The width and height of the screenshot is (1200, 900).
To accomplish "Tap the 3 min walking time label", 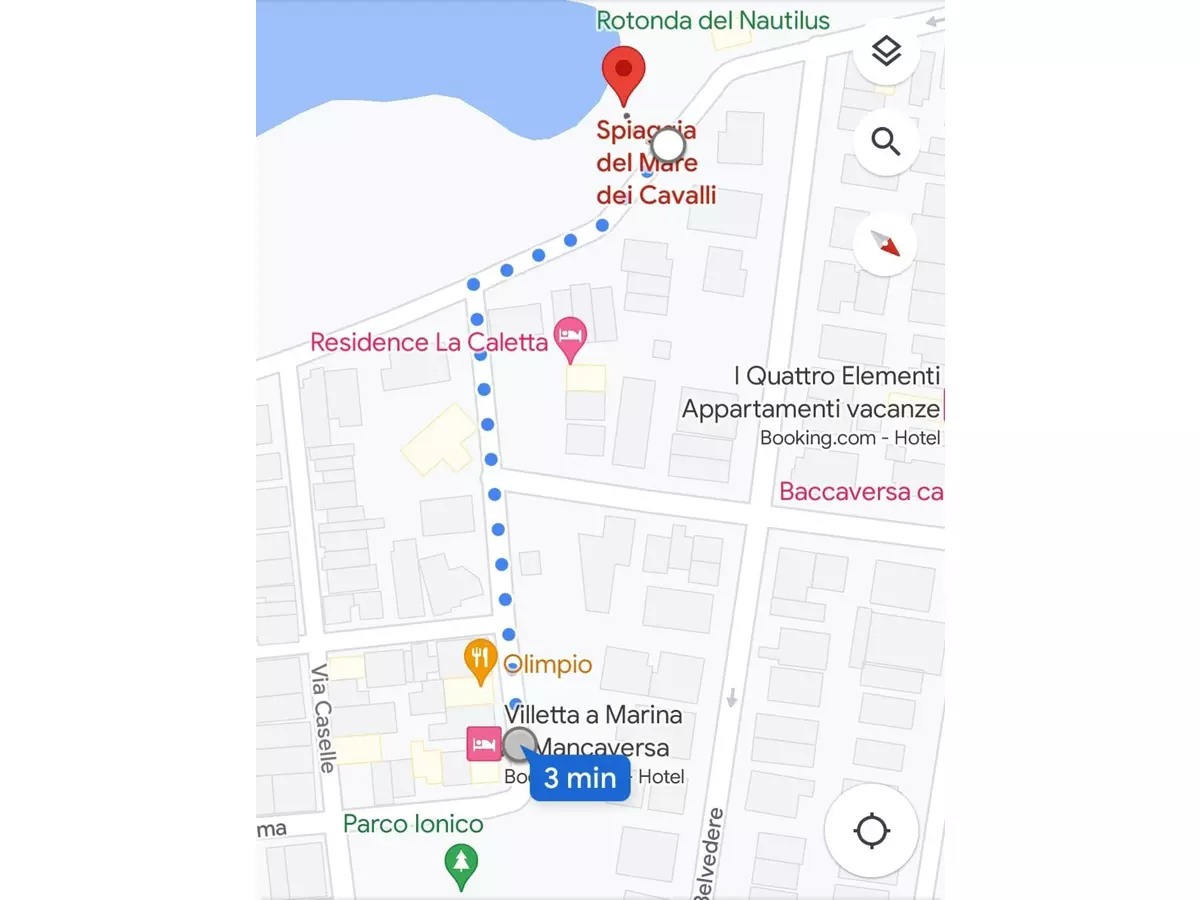I will pyautogui.click(x=580, y=778).
